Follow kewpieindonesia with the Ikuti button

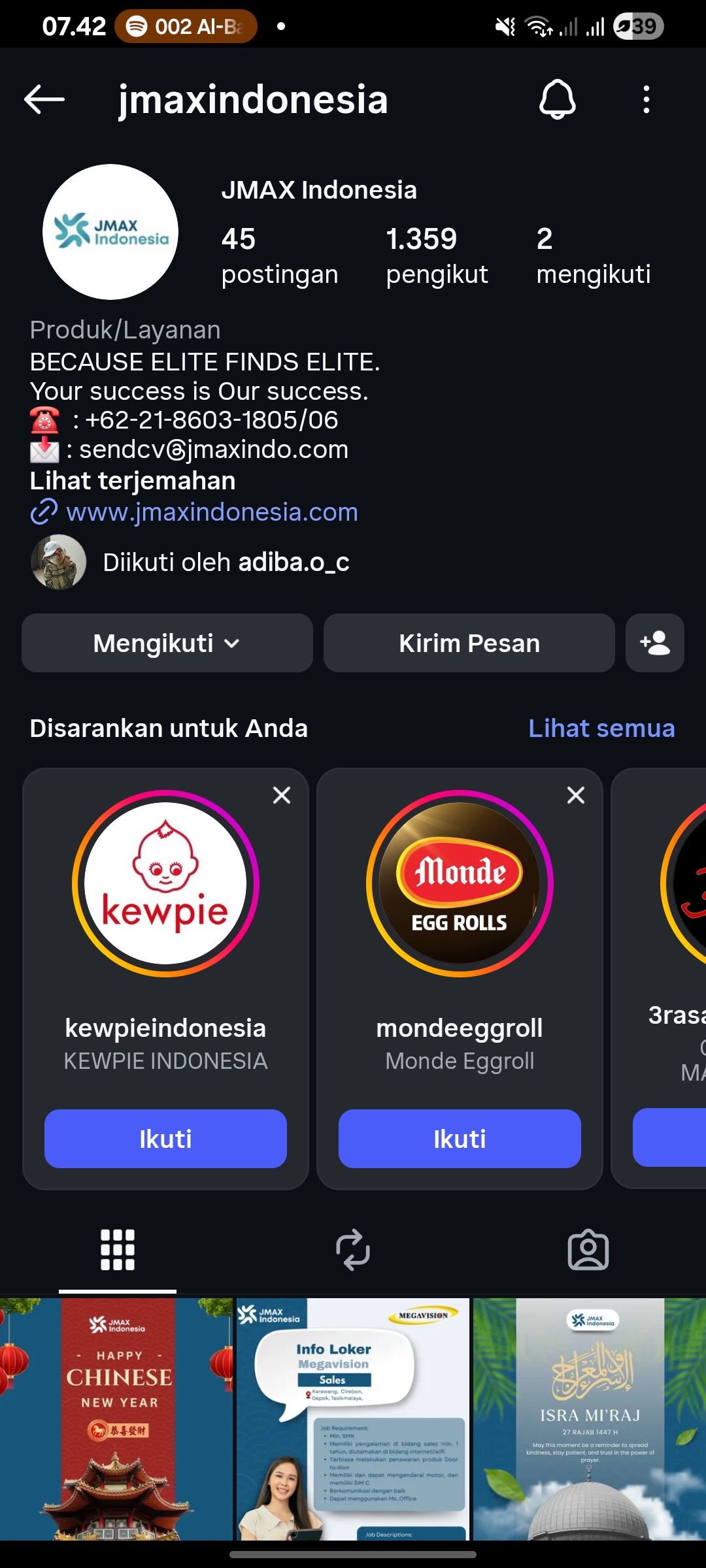(x=165, y=1139)
